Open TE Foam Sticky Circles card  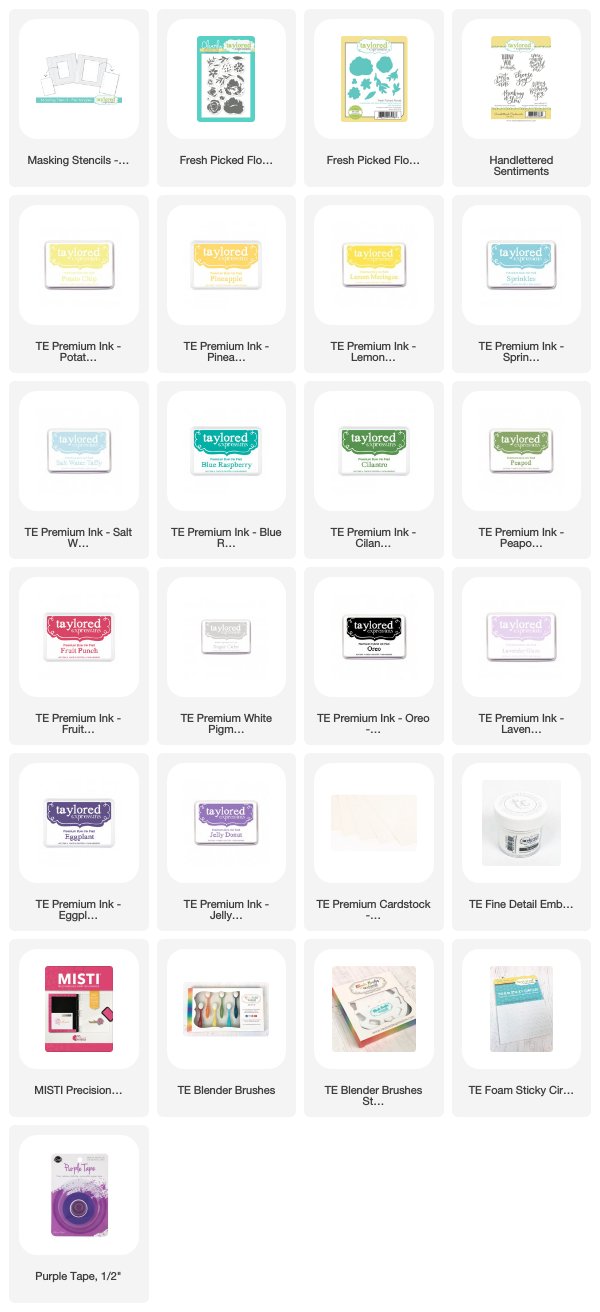pyautogui.click(x=521, y=1027)
